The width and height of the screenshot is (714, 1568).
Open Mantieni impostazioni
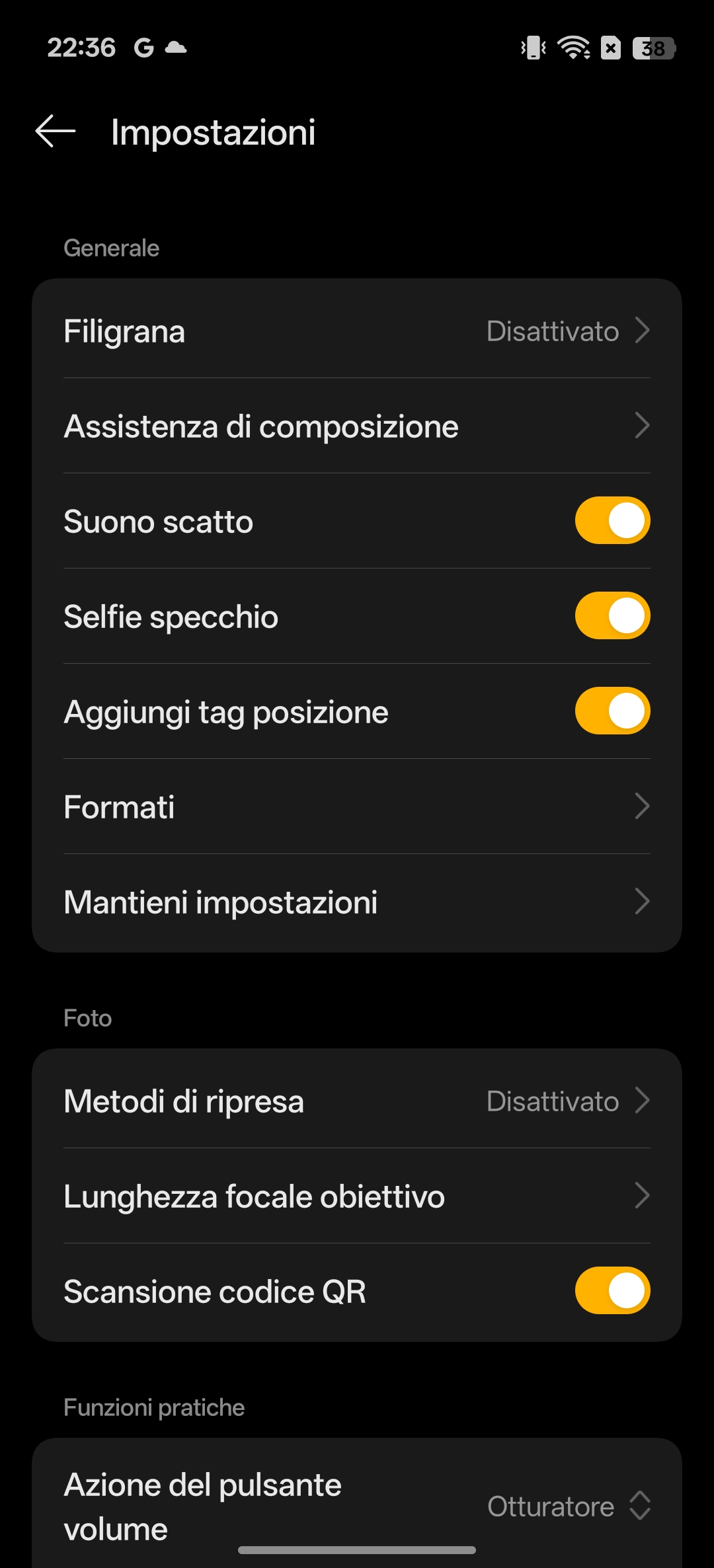(357, 902)
